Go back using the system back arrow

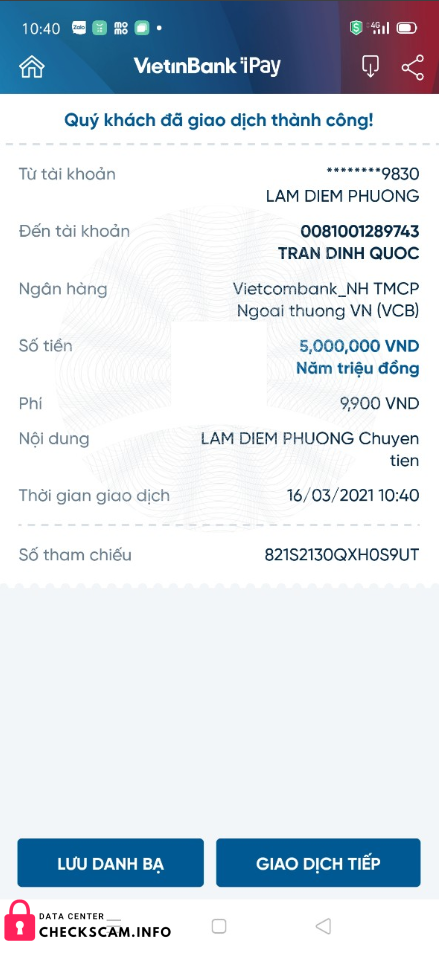[323, 926]
